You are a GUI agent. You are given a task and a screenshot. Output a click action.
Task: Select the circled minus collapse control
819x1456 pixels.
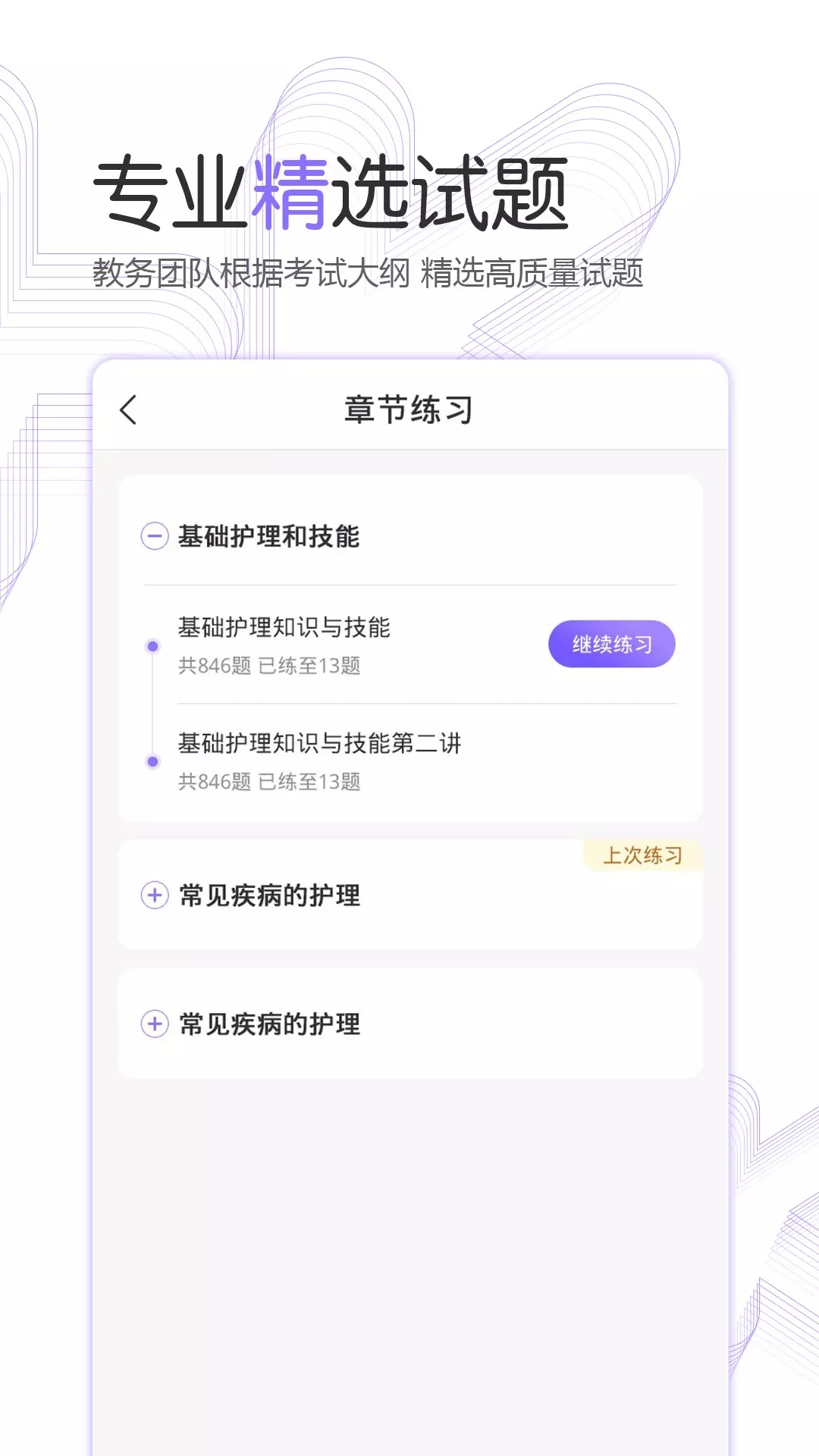coord(154,536)
